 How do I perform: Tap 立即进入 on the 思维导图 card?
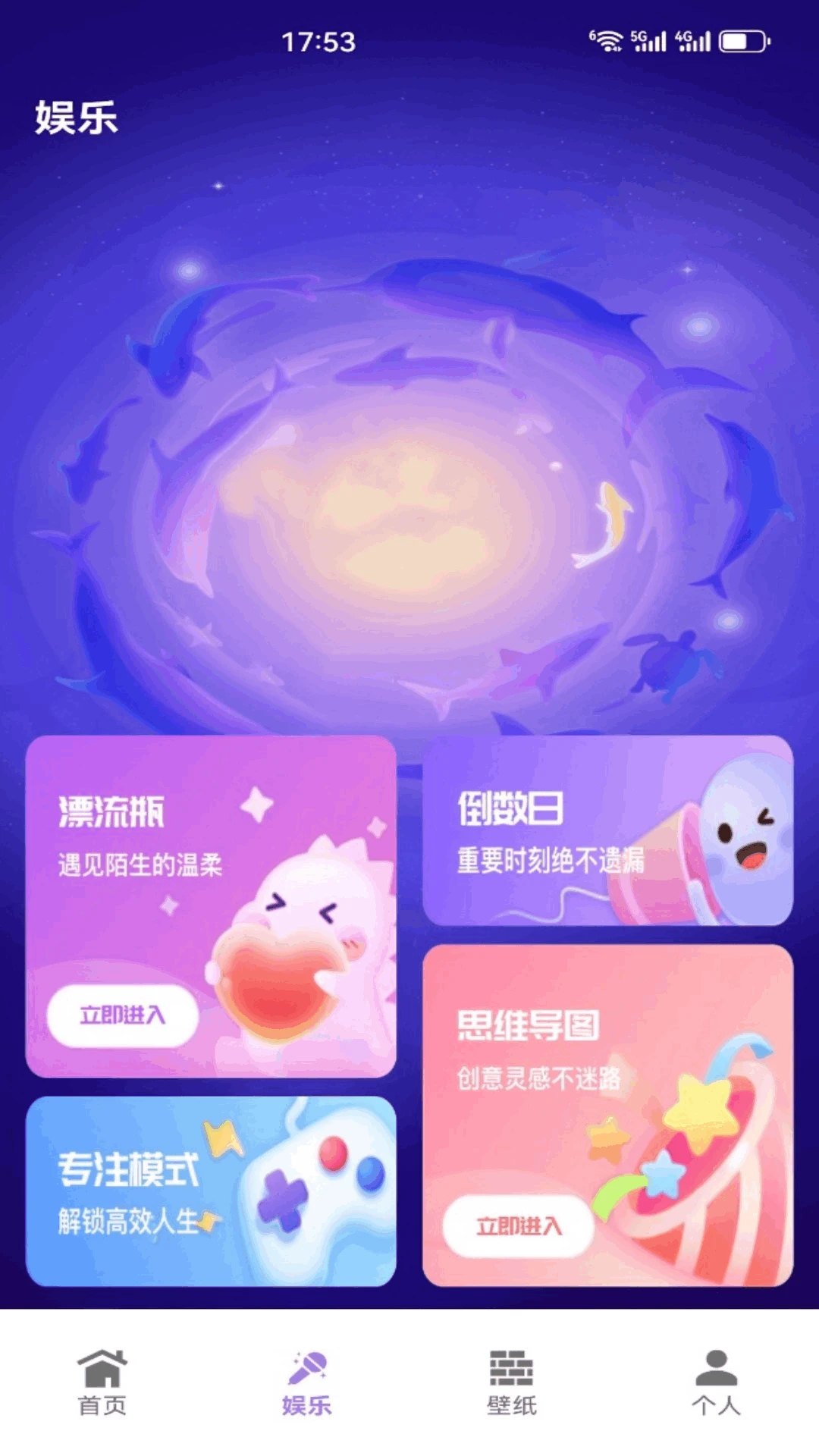[519, 1225]
